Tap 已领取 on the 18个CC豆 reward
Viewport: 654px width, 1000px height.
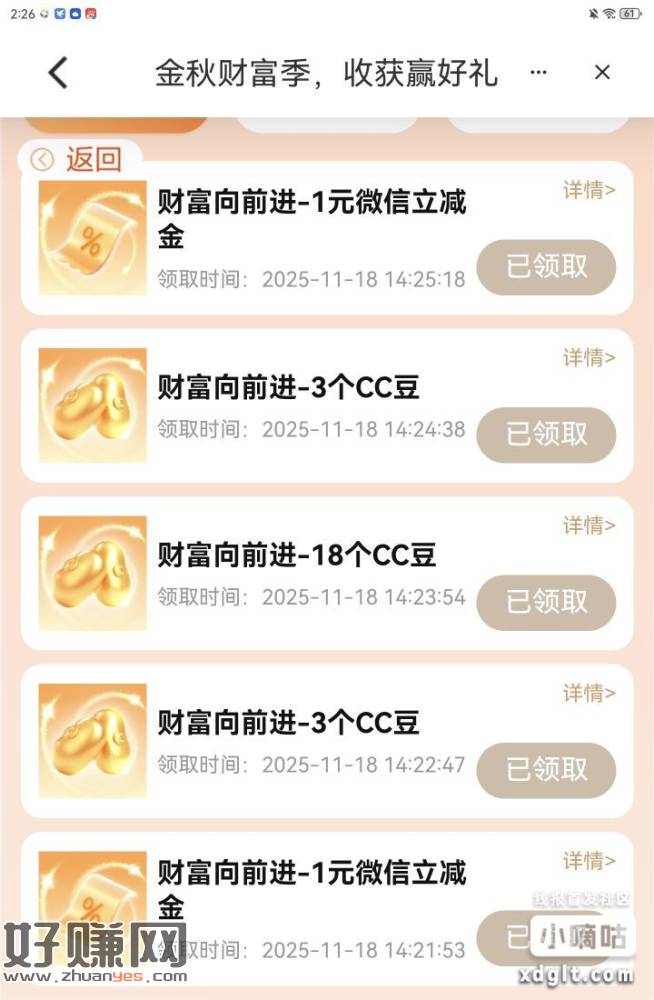pyautogui.click(x=546, y=602)
